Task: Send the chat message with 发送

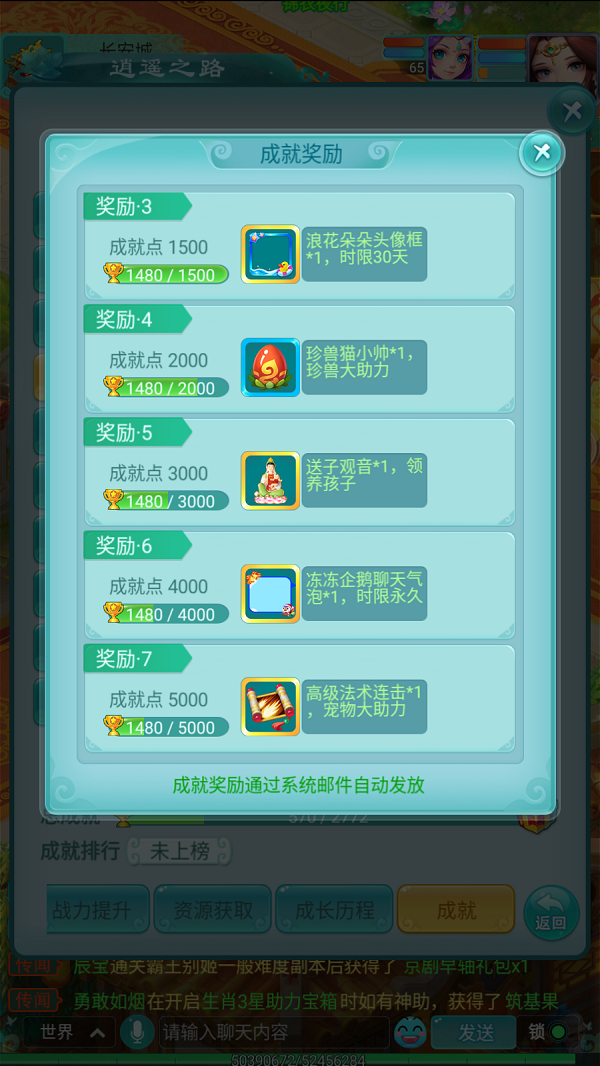Action: coord(474,1032)
